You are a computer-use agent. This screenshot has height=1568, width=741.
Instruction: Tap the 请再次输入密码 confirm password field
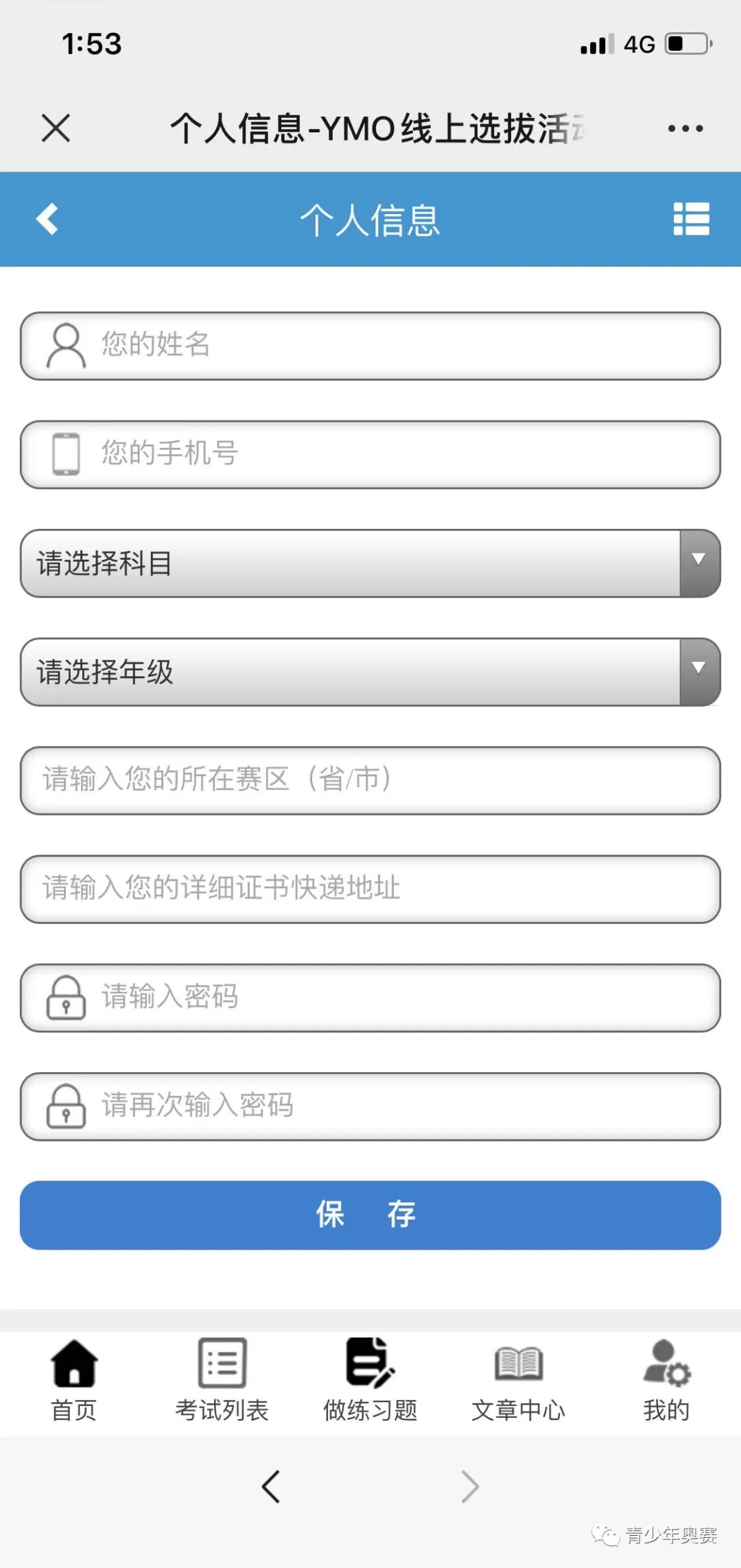(370, 1106)
